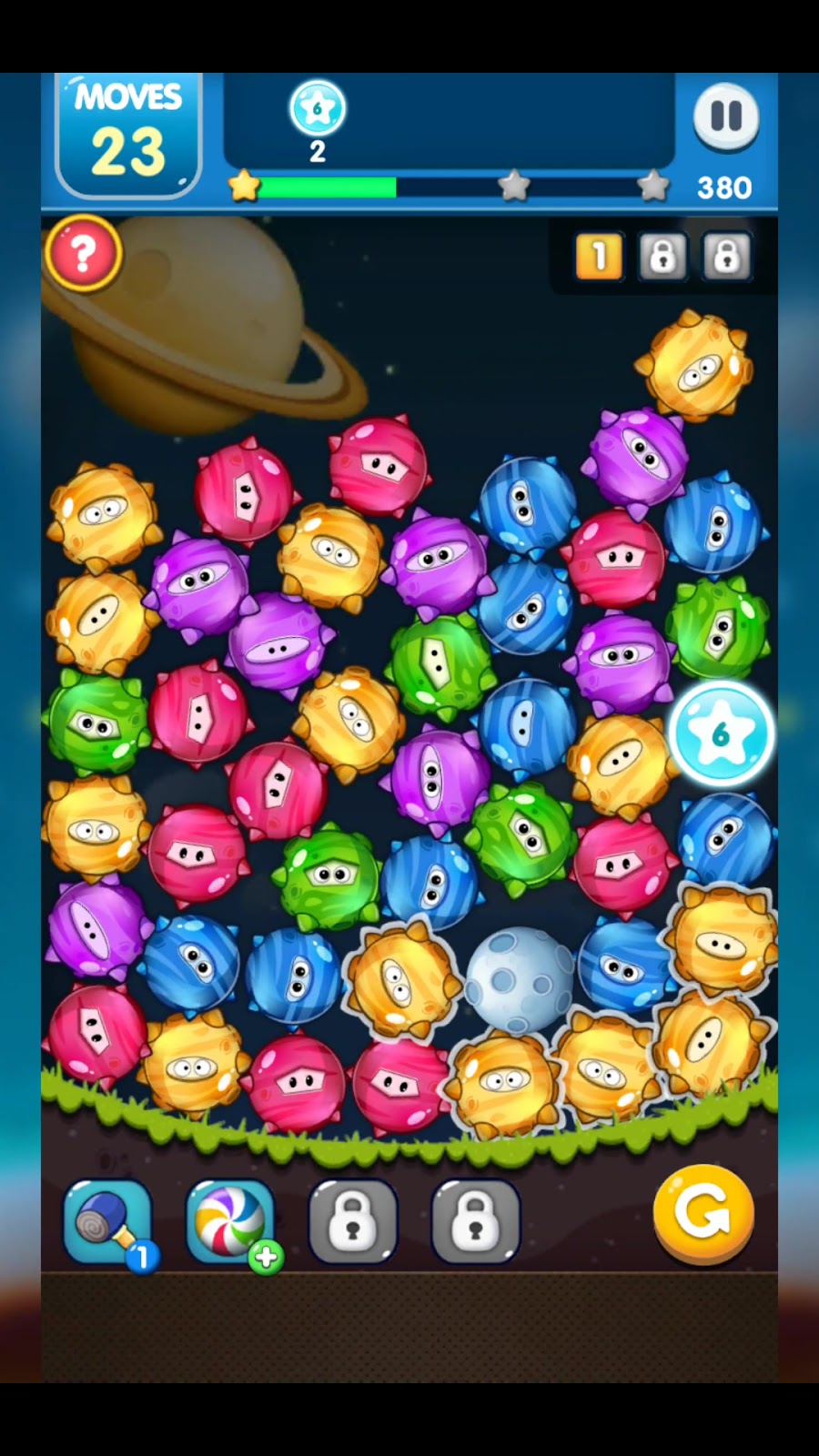Select the orange number 1 slot
This screenshot has width=819, height=1456.
[599, 258]
